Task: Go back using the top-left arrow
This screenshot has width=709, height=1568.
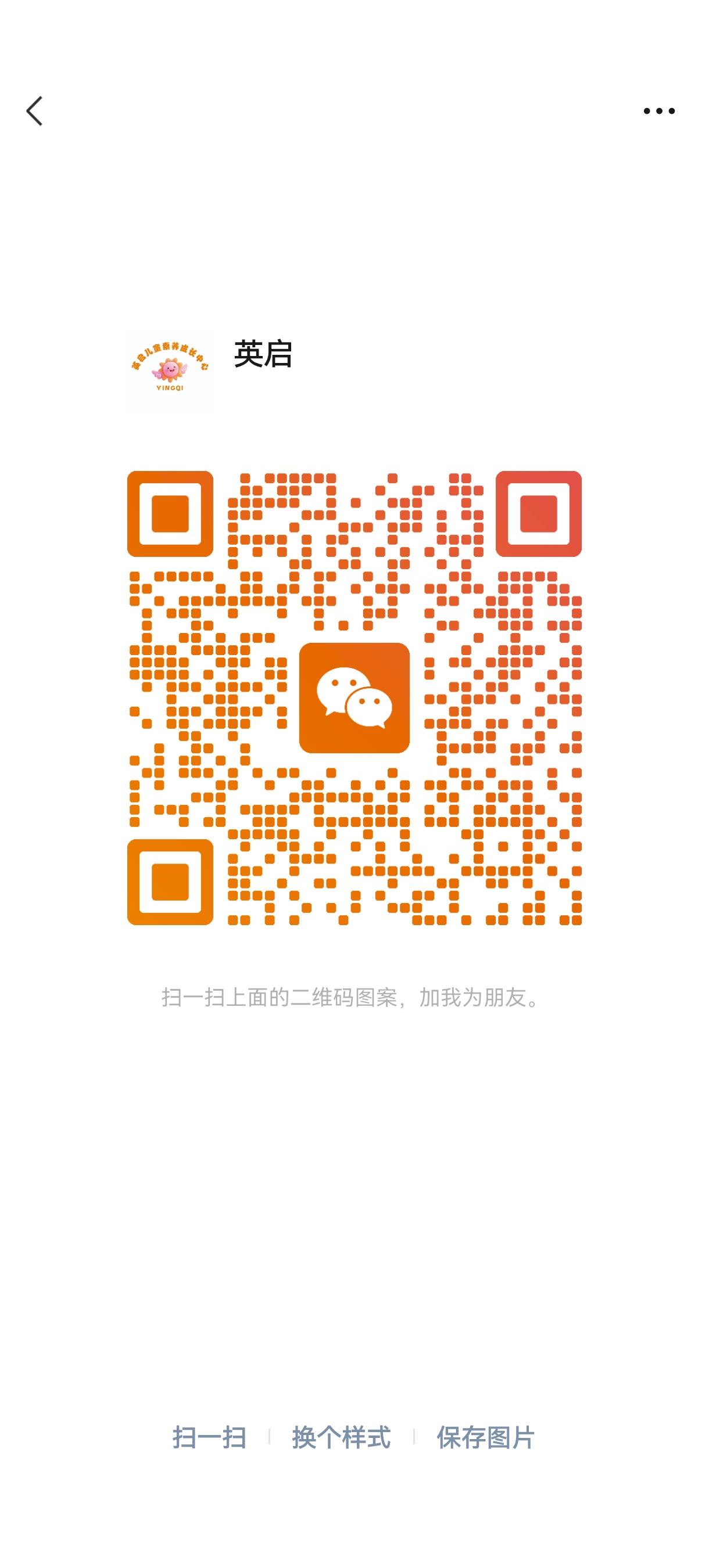Action: [35, 111]
